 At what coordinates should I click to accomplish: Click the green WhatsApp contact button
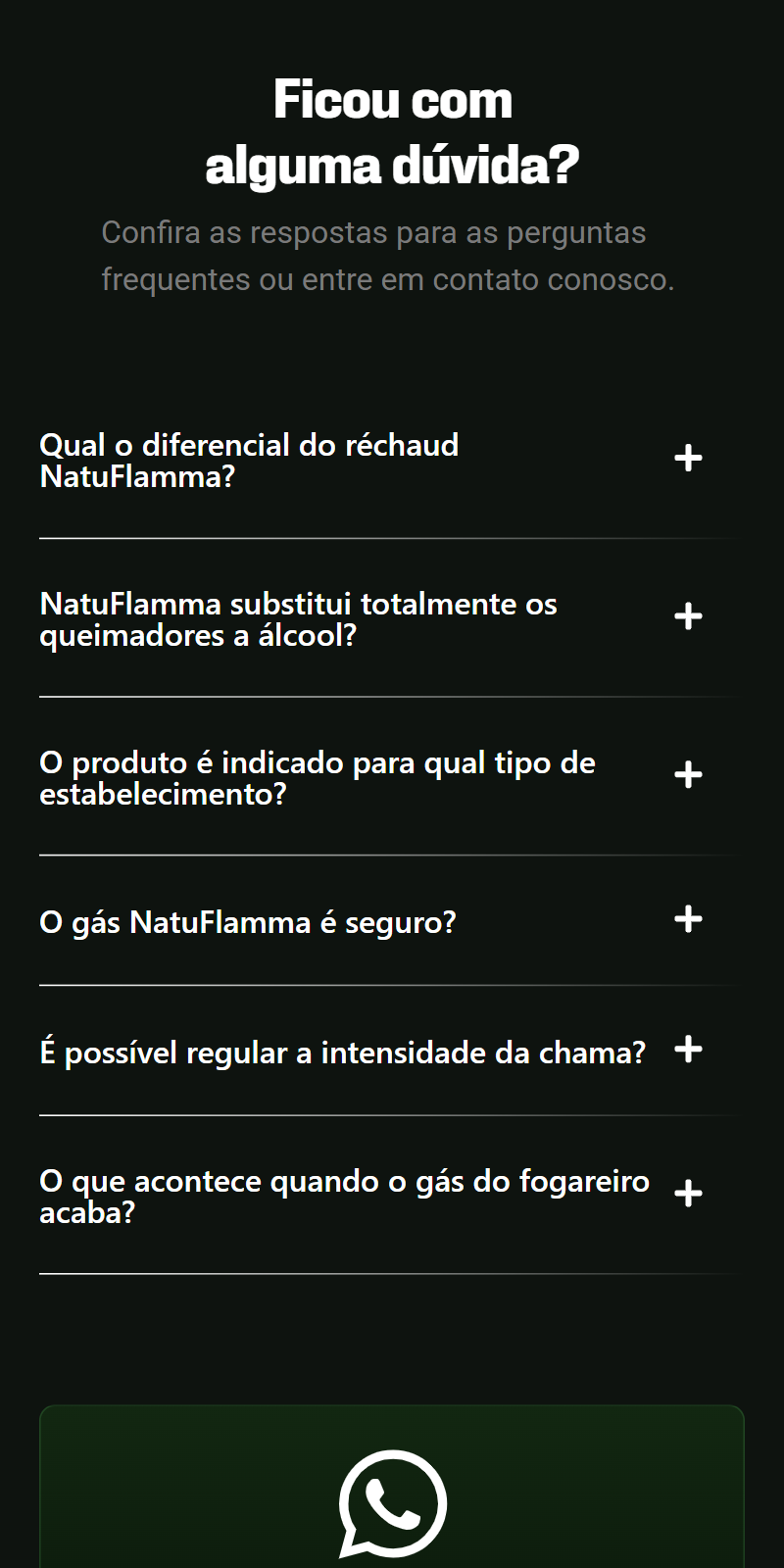[x=392, y=1480]
